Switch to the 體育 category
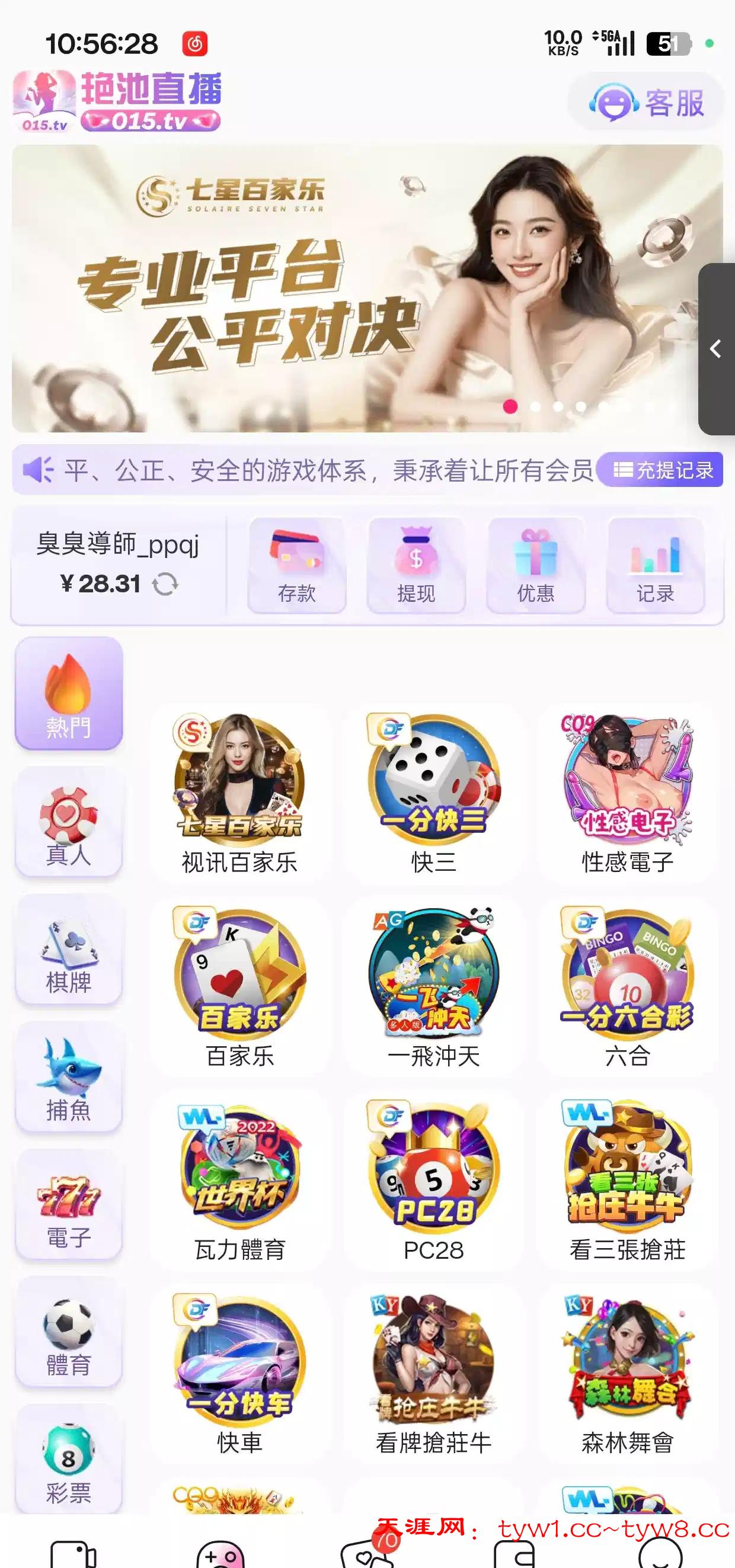Screen dimensions: 735x1568 69,1333
